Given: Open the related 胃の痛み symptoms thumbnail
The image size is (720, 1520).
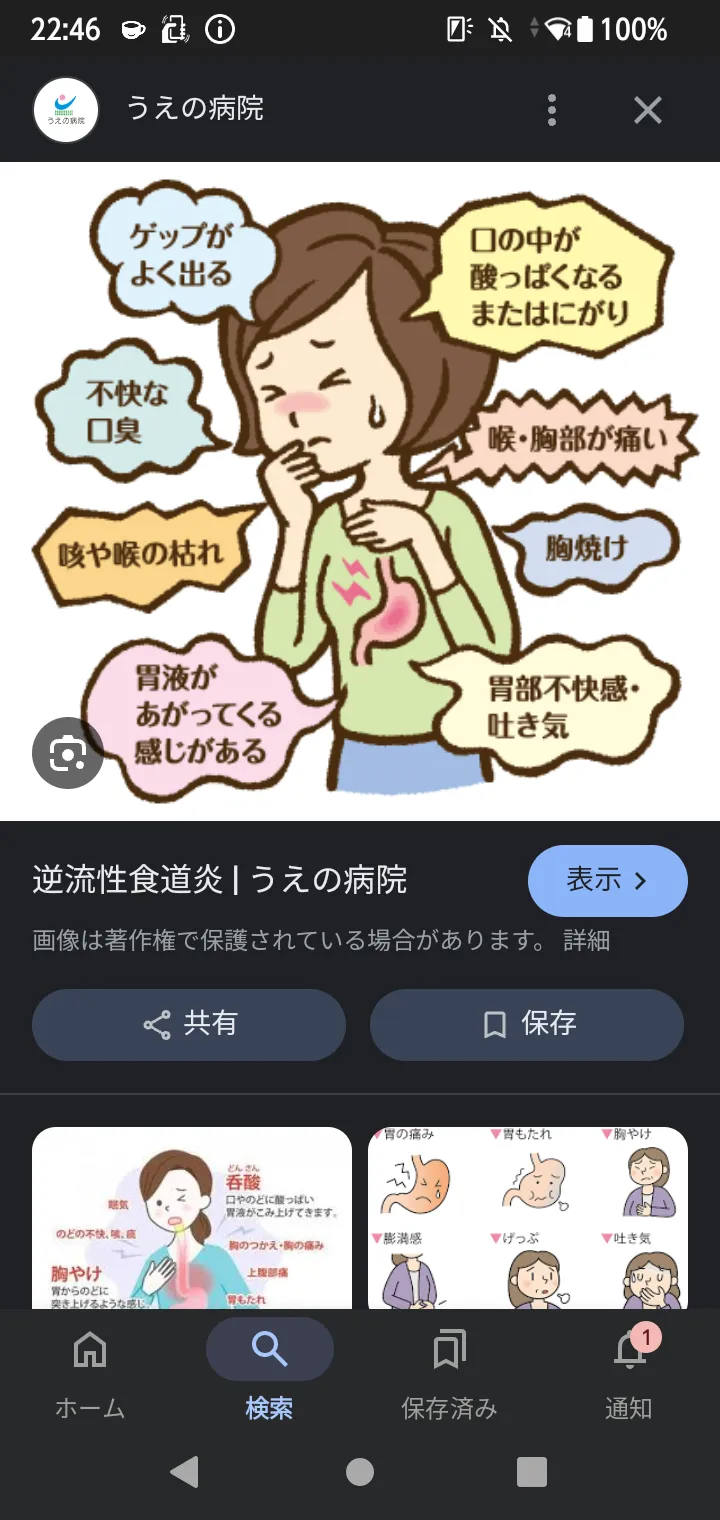Looking at the screenshot, I should click(x=528, y=1218).
